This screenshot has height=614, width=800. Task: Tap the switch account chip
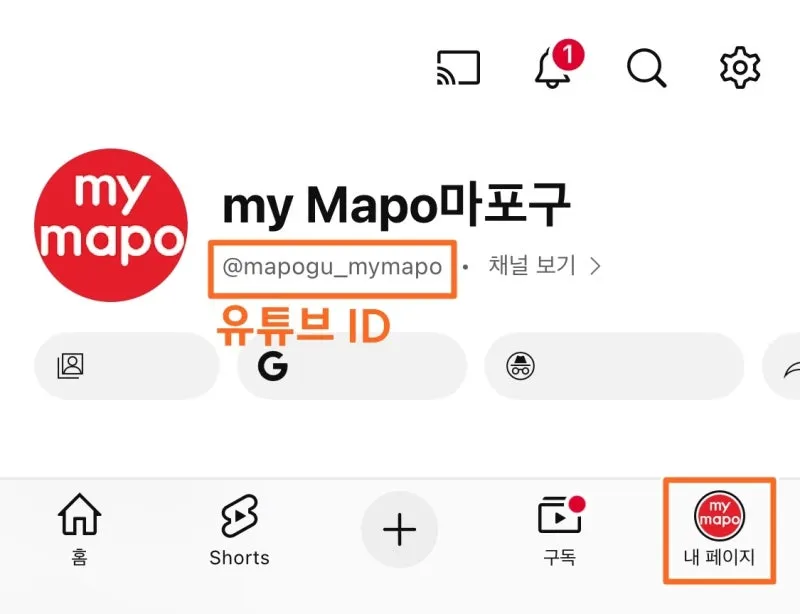click(126, 366)
